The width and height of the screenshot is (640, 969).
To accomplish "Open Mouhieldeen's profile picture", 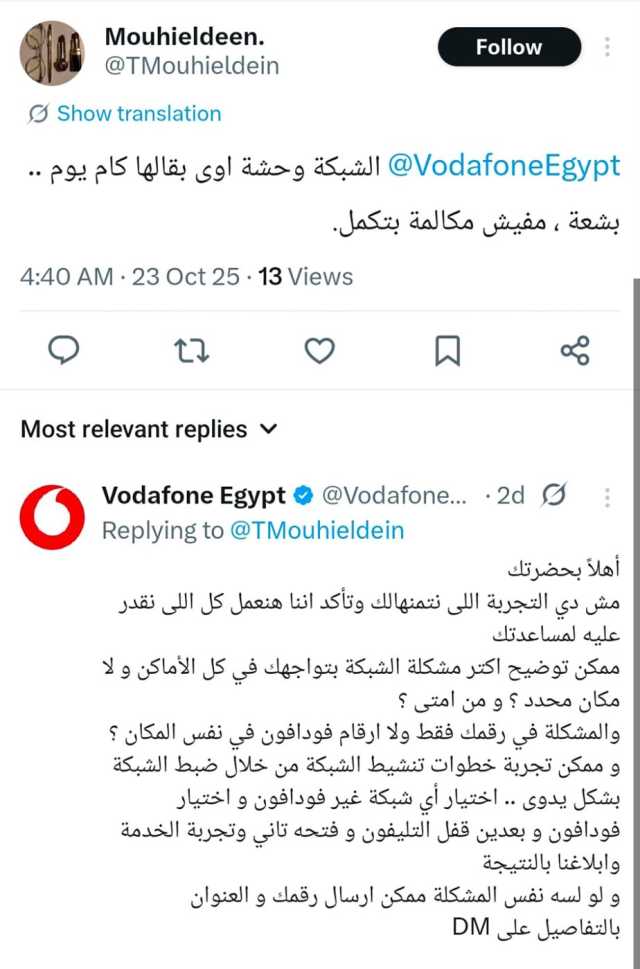I will (x=52, y=53).
